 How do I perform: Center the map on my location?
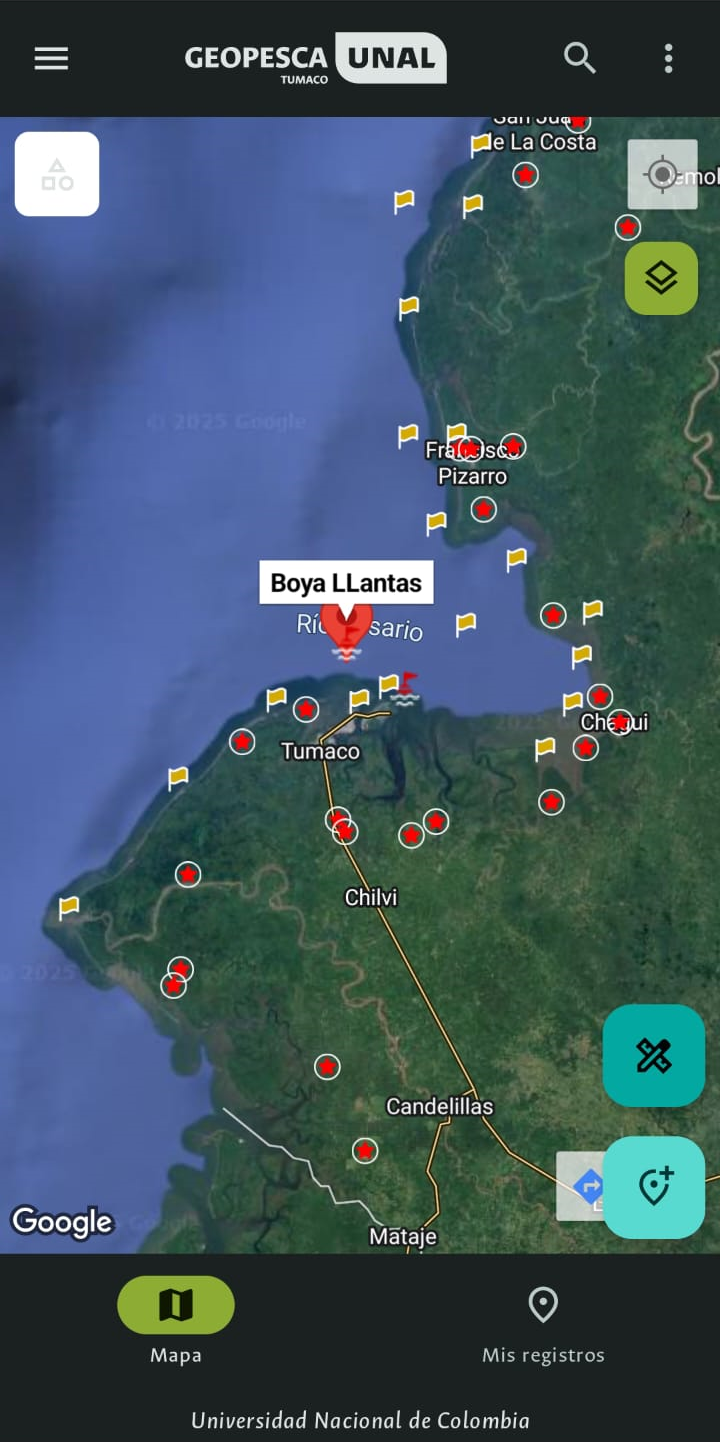point(662,175)
